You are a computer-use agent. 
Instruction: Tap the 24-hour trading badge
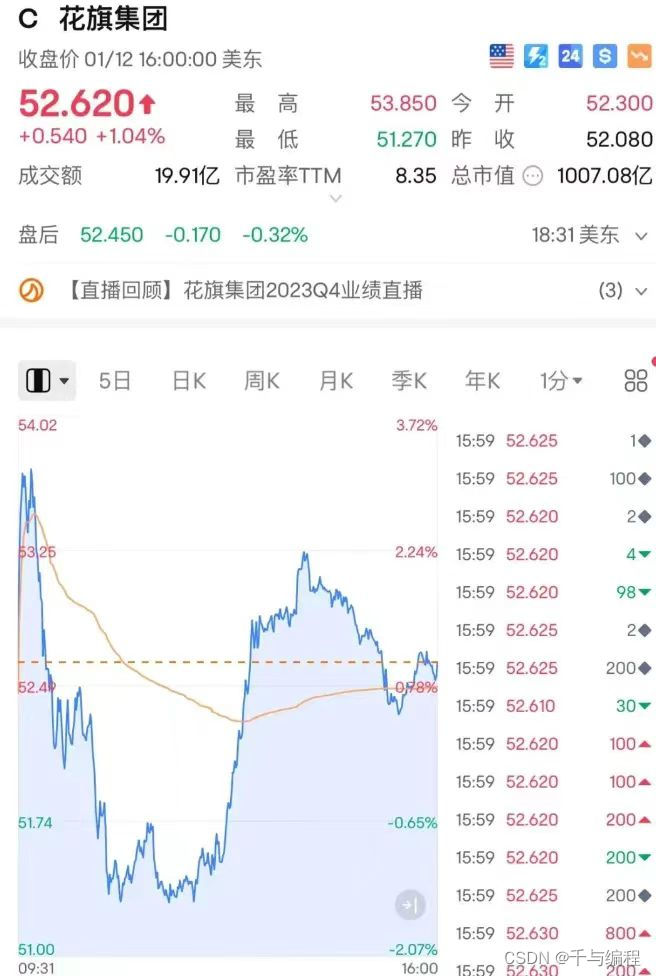pyautogui.click(x=570, y=56)
